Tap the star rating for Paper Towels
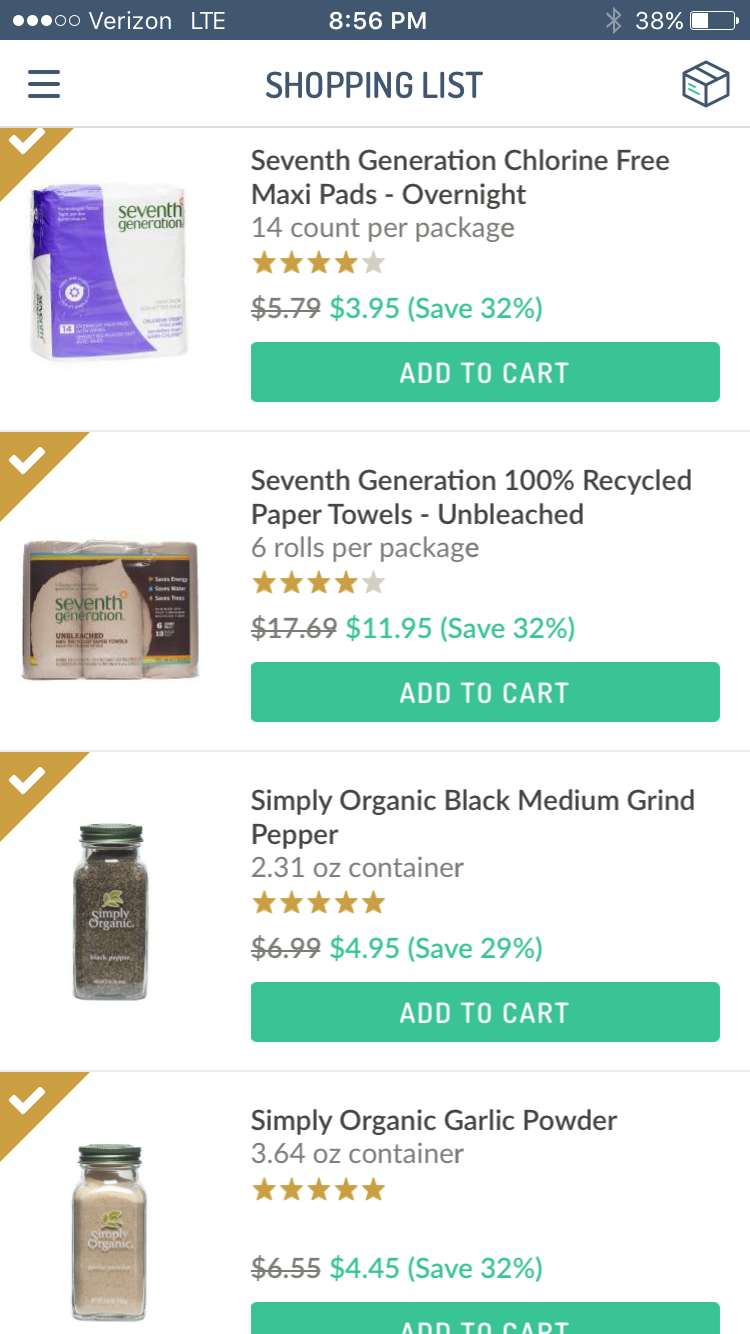This screenshot has width=750, height=1334. [318, 581]
